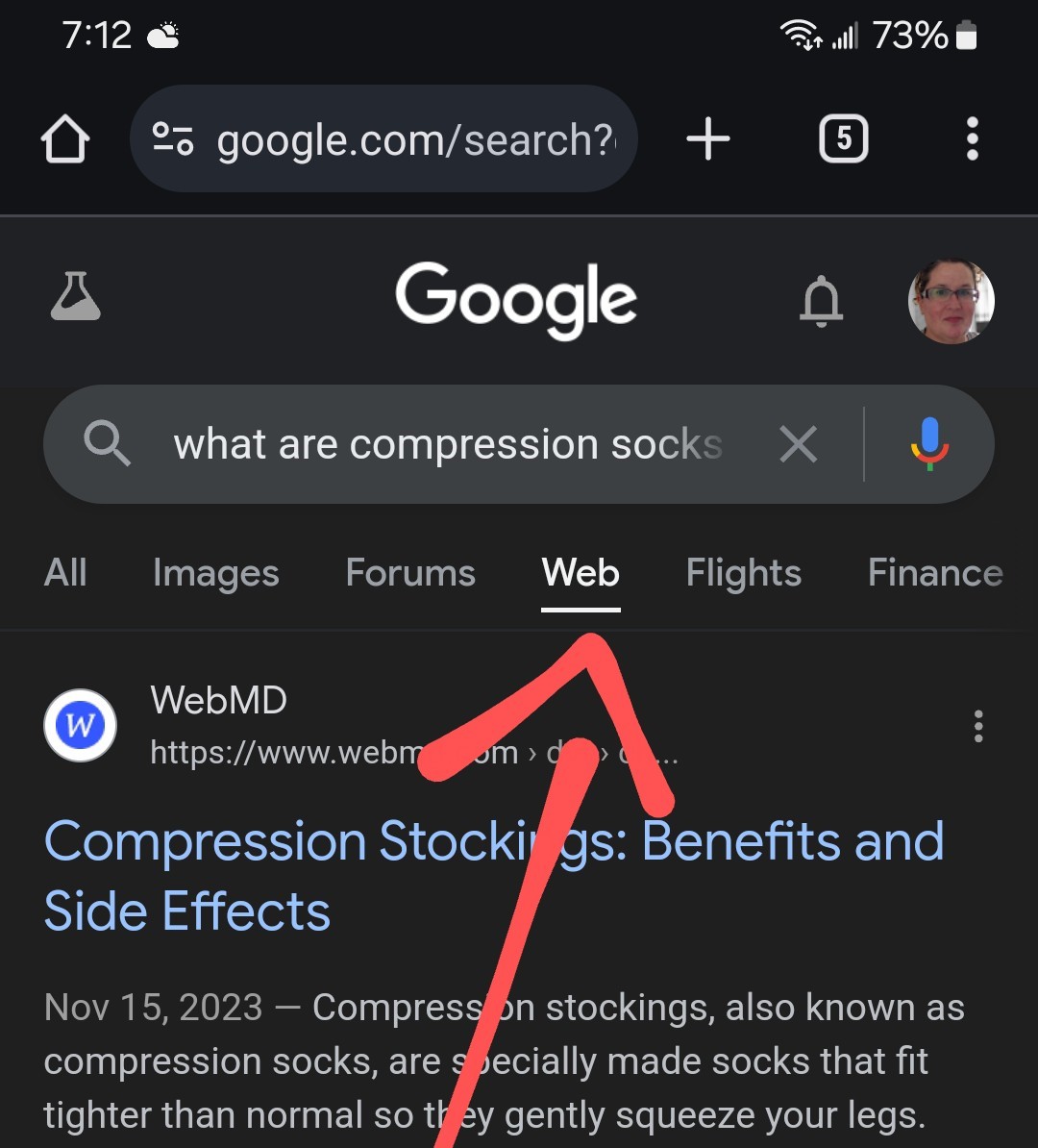
Task: Go to the browser home page
Action: point(65,140)
